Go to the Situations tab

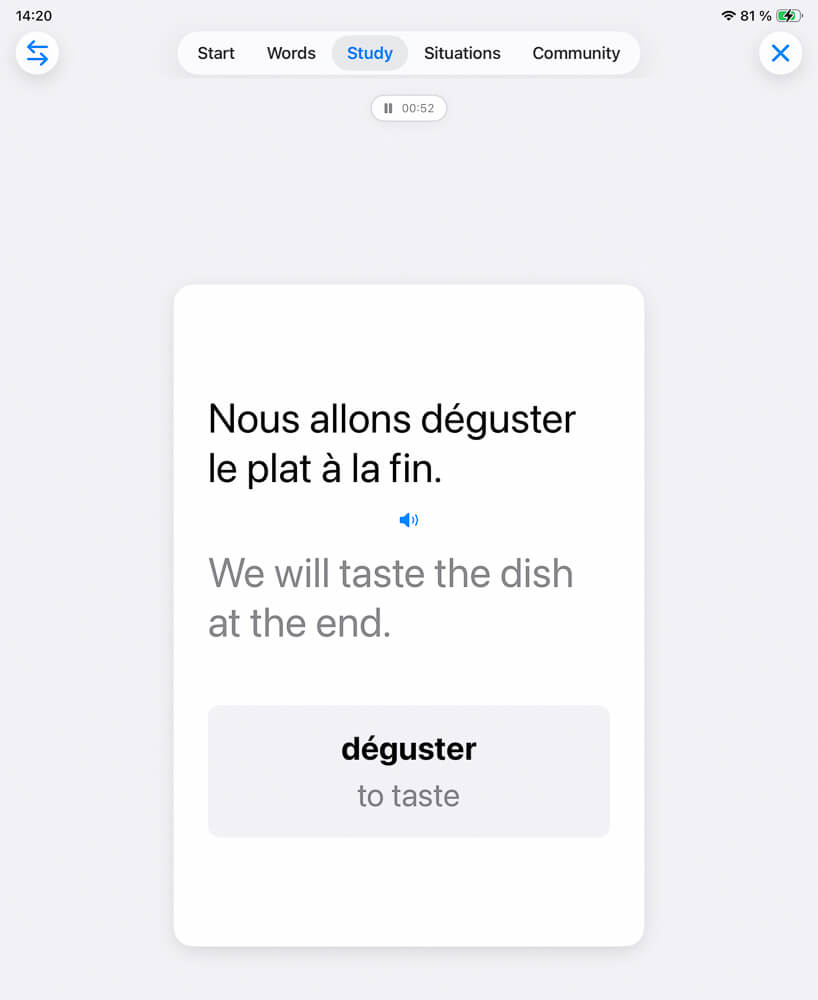[x=462, y=53]
